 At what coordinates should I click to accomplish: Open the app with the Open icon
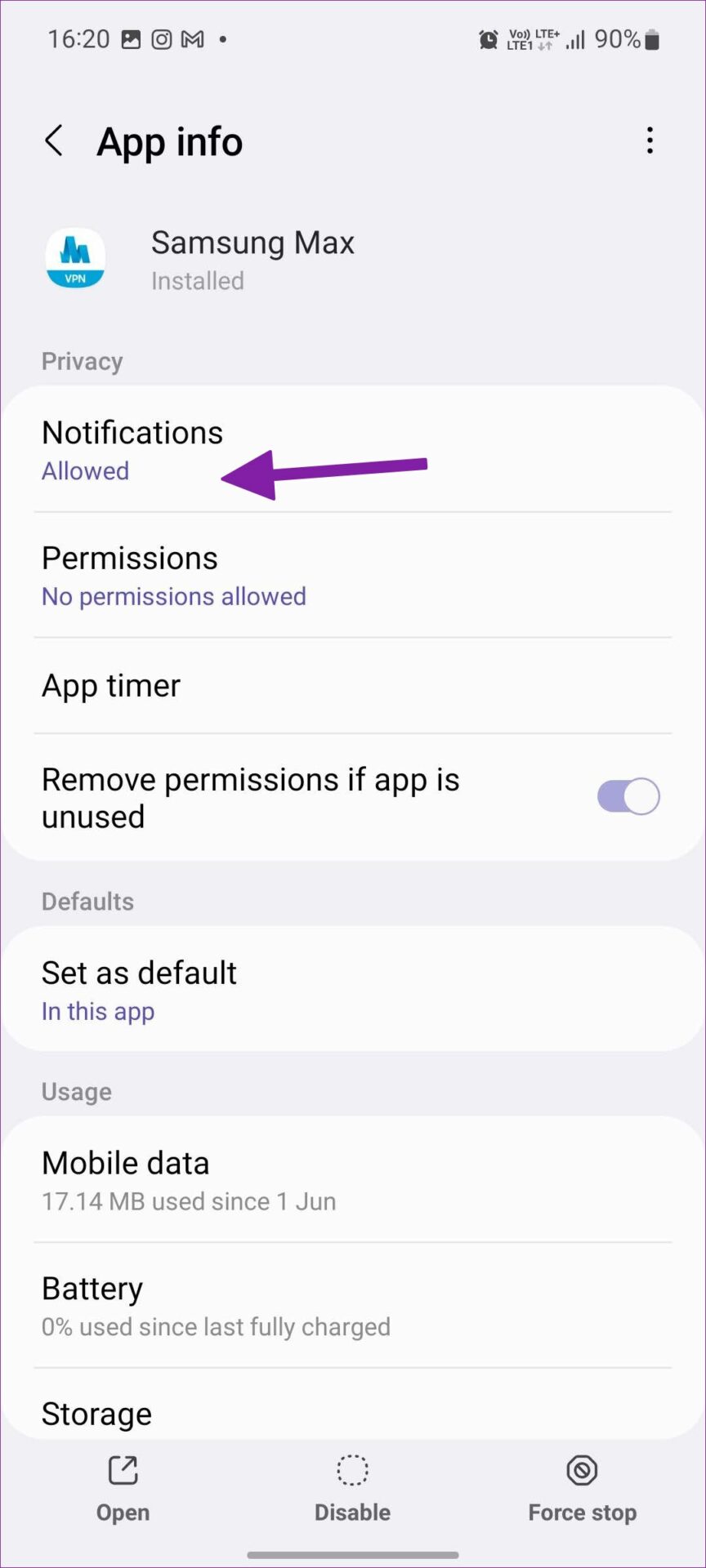(122, 1486)
